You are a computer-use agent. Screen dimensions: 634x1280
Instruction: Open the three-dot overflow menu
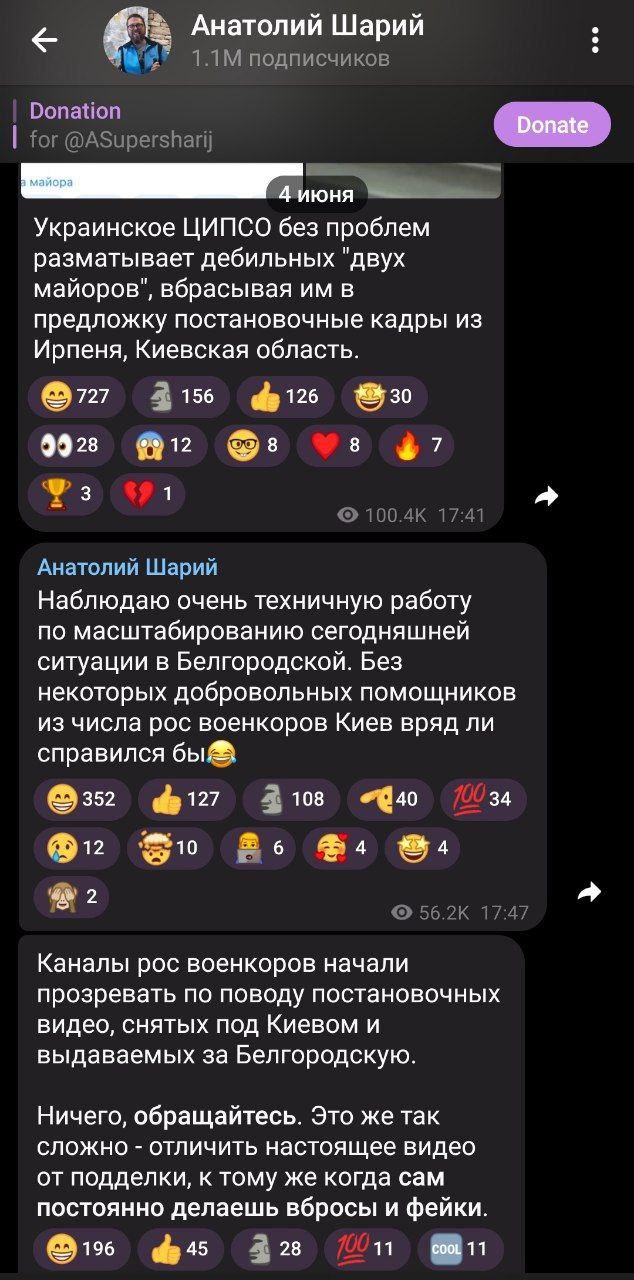[x=596, y=40]
